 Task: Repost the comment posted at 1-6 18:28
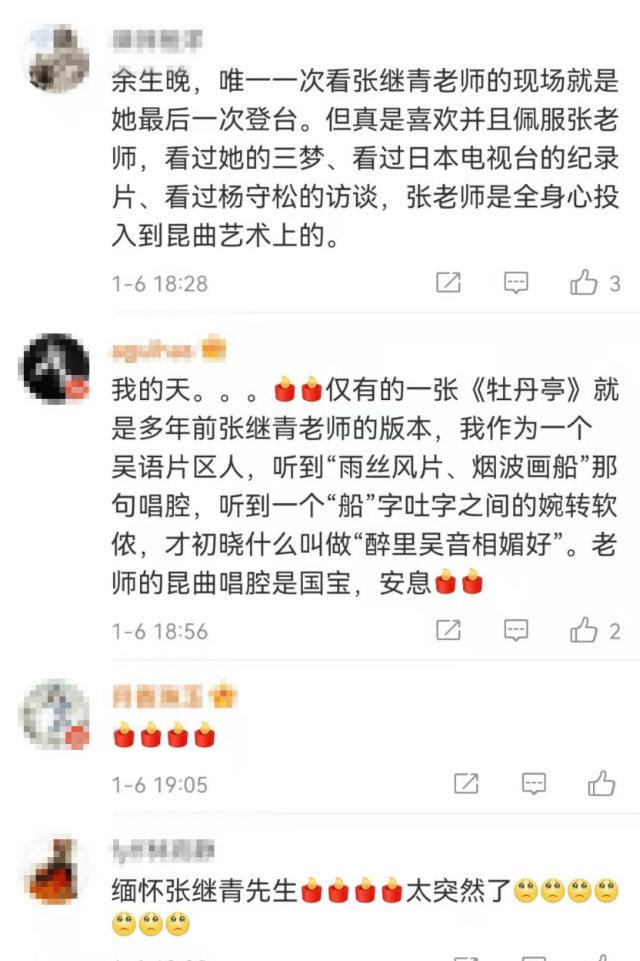click(x=449, y=283)
